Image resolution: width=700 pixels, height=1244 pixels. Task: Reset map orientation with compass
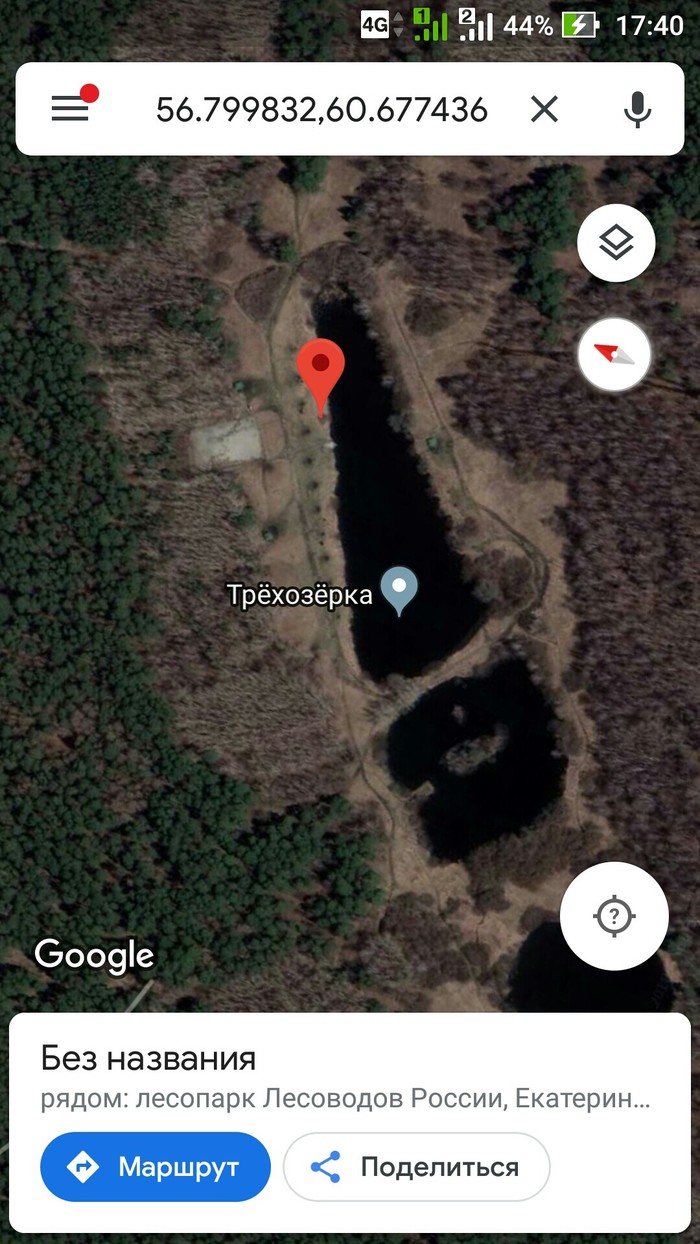(614, 354)
